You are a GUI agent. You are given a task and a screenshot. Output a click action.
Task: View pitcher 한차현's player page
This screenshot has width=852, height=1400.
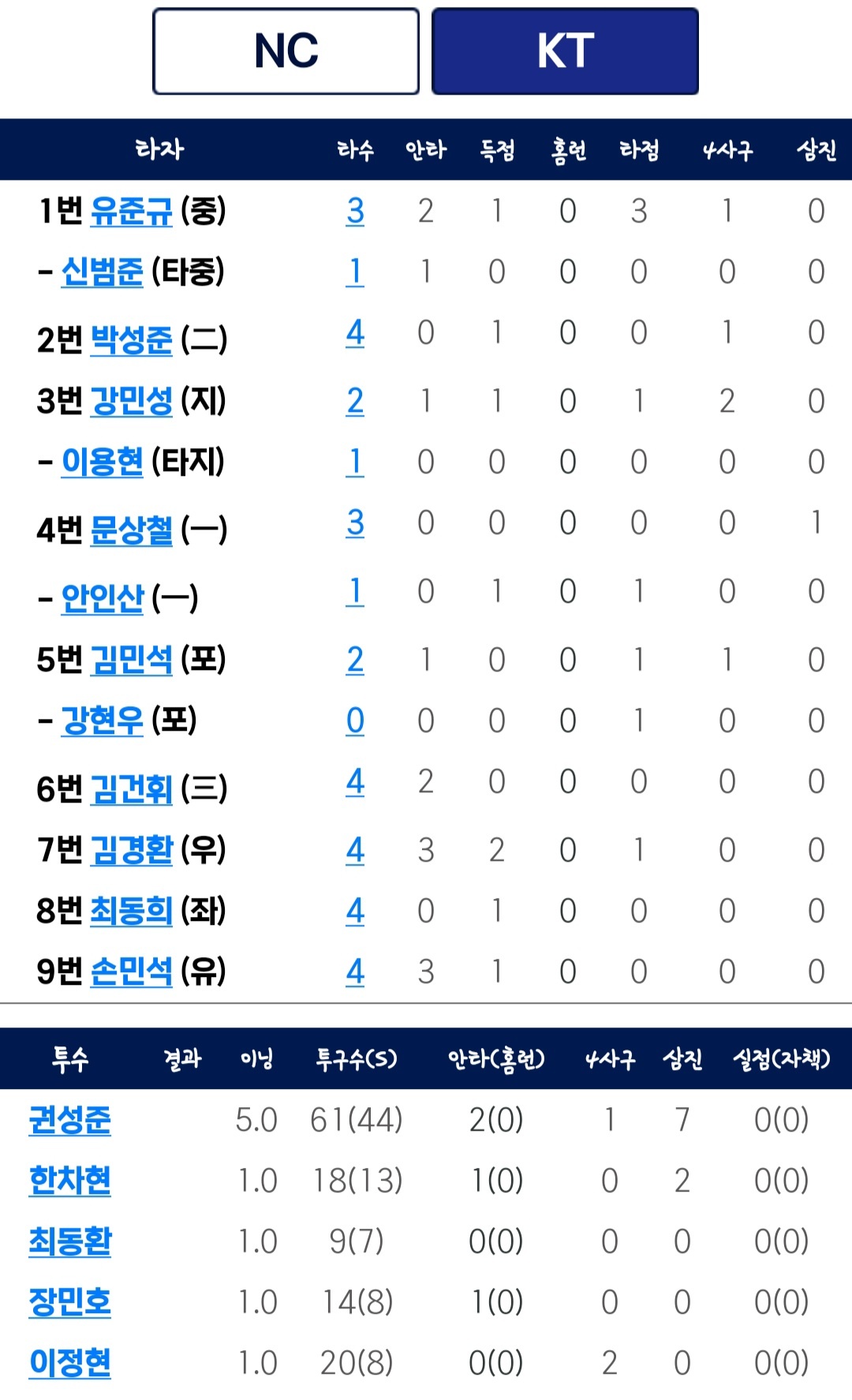pyautogui.click(x=69, y=1181)
